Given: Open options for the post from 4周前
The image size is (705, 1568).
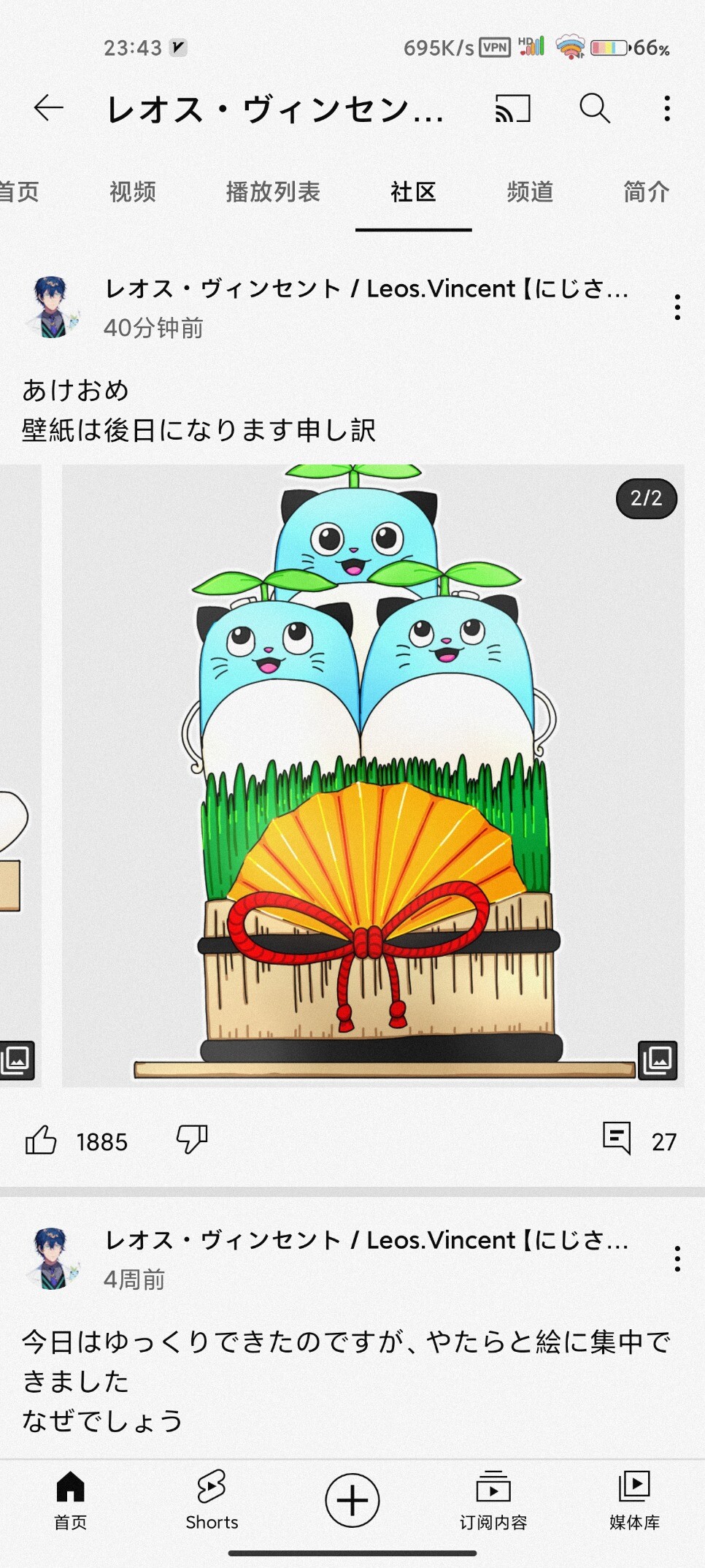Looking at the screenshot, I should coord(677,1258).
